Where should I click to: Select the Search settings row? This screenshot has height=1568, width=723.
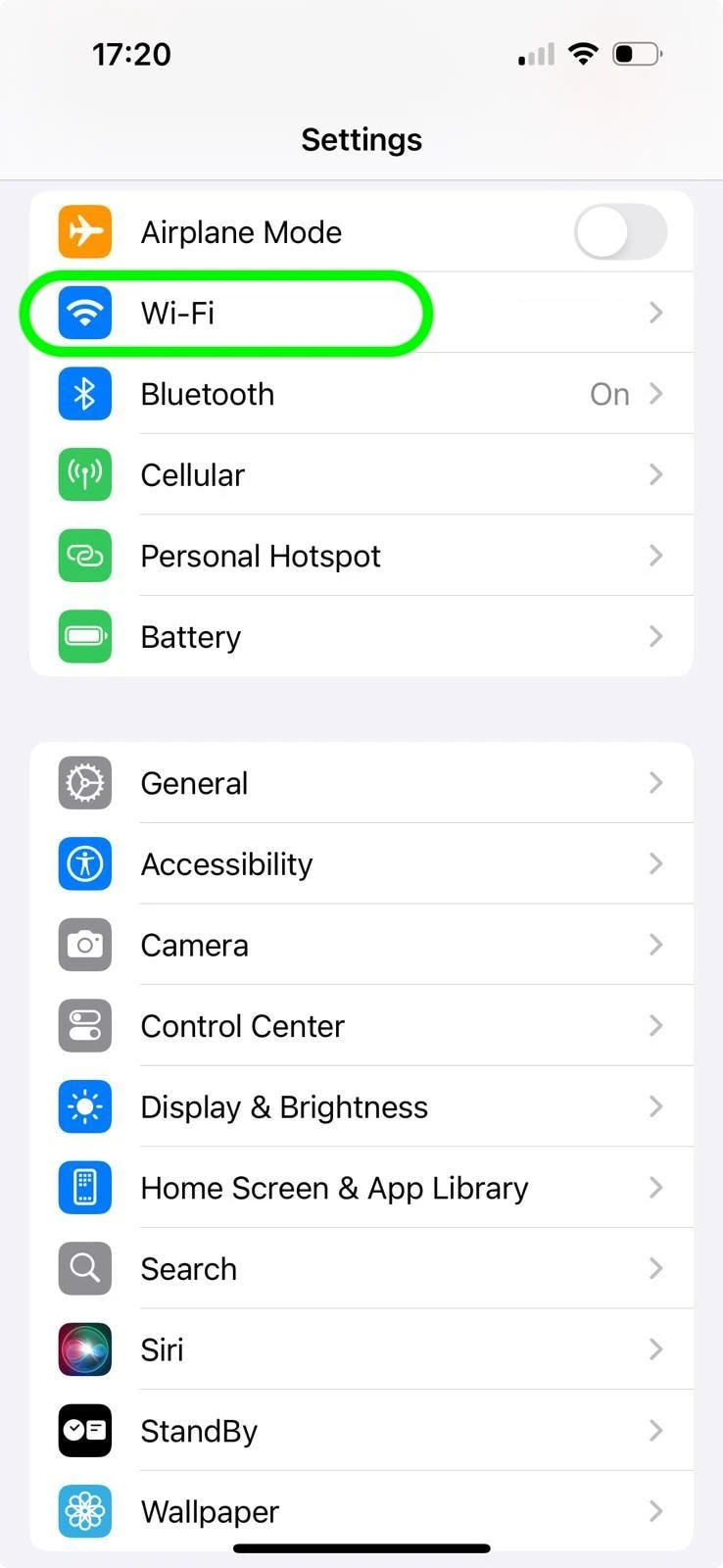click(361, 1269)
